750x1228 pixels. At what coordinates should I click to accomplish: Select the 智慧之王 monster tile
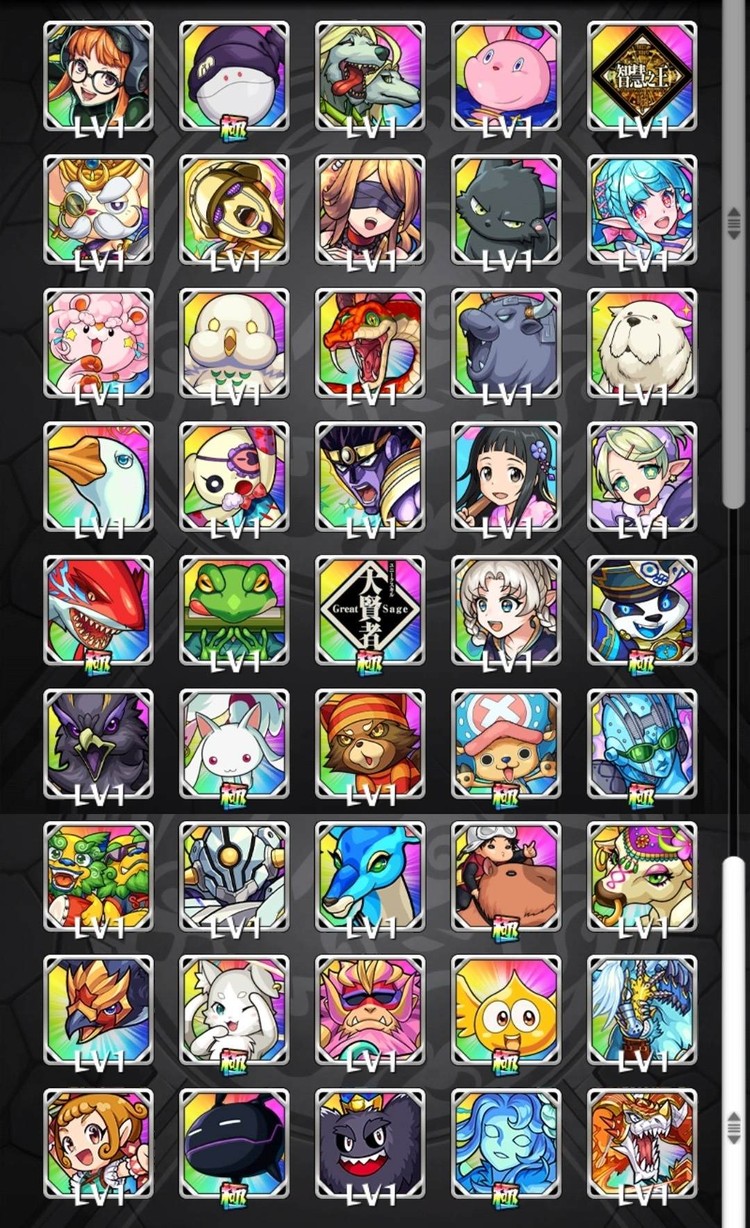(642, 76)
